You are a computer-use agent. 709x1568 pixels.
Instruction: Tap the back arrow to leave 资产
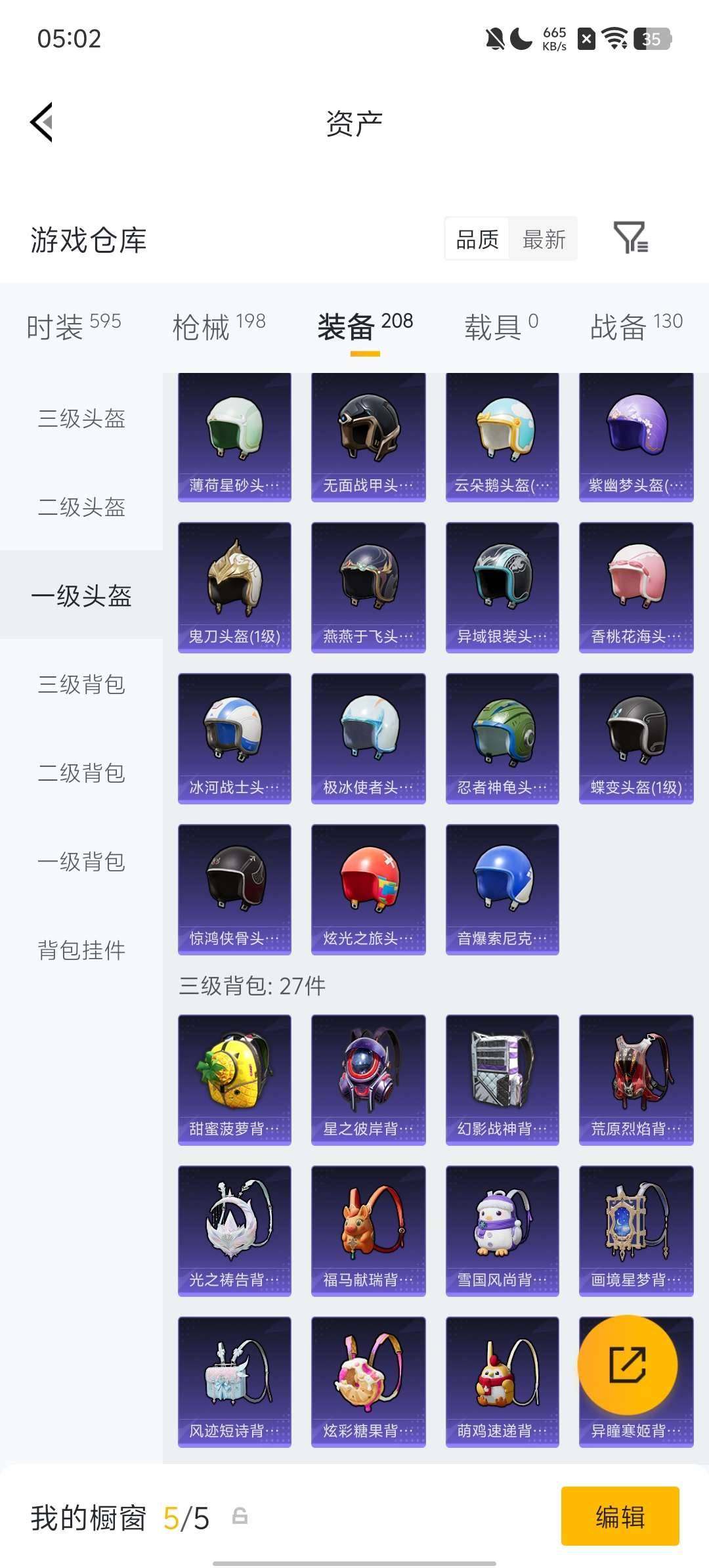tap(41, 122)
